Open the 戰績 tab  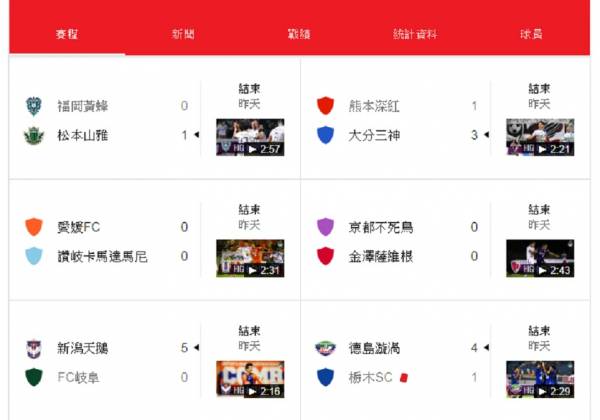(299, 34)
